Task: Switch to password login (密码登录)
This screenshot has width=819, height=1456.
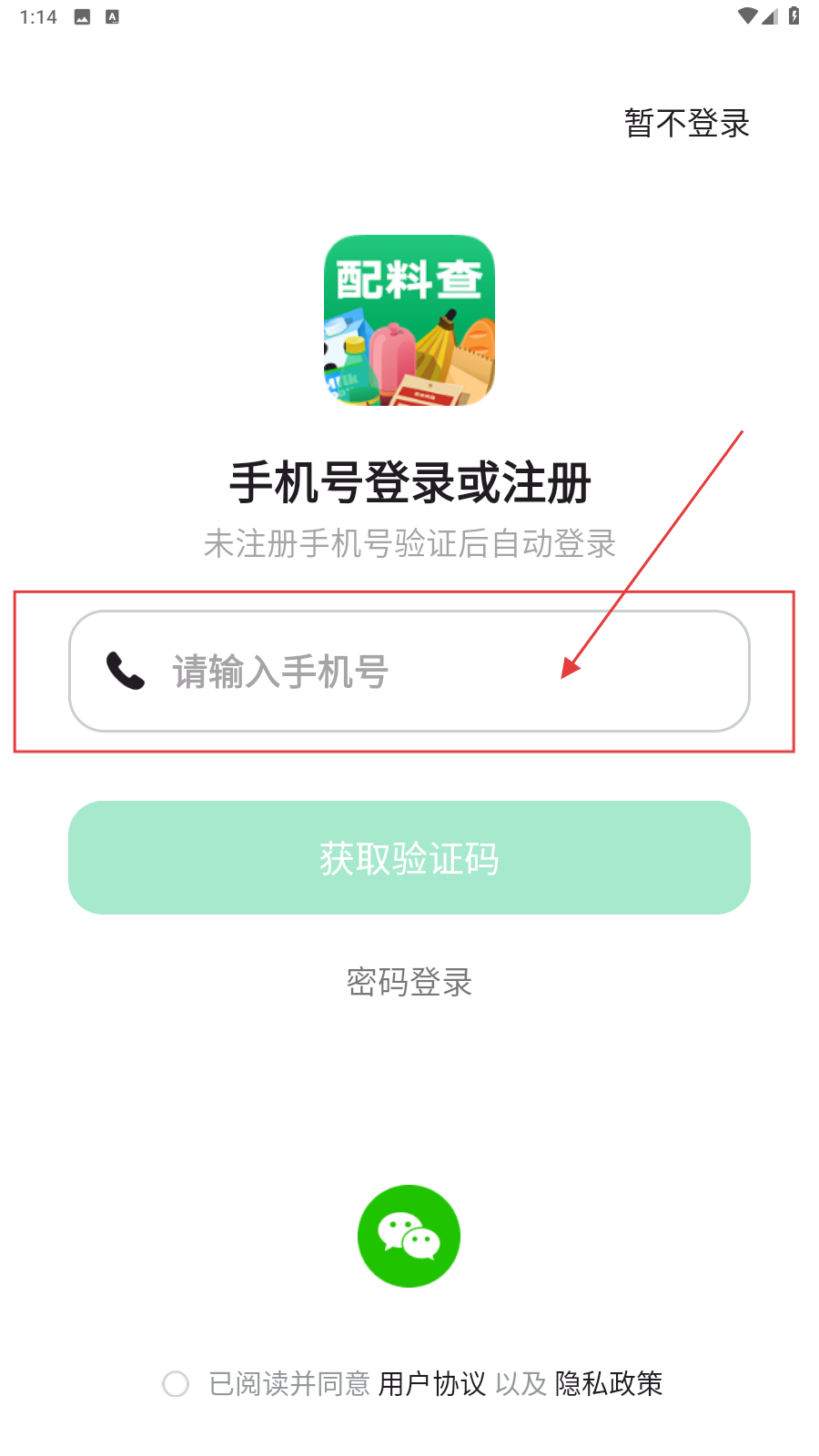Action: [x=409, y=983]
